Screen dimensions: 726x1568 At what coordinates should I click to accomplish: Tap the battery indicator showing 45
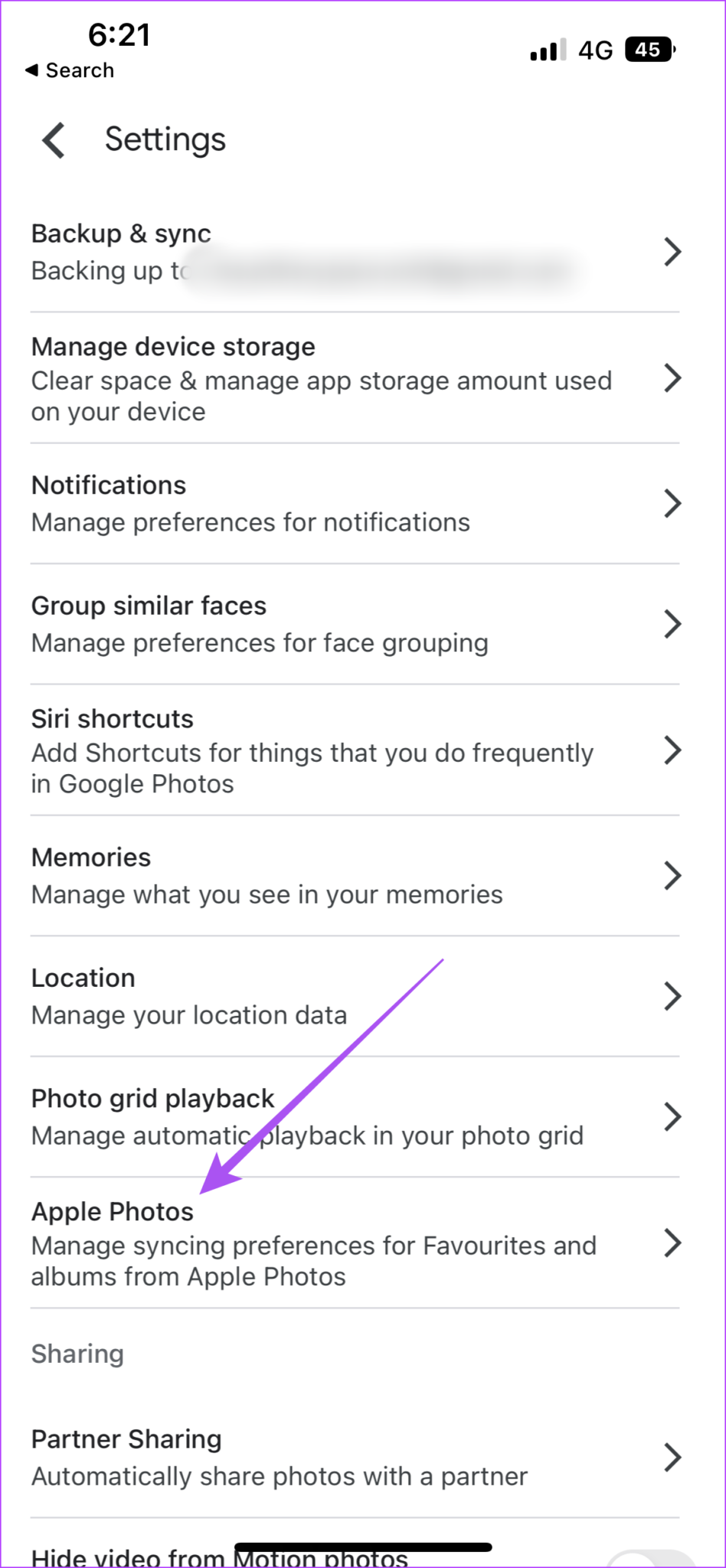click(x=648, y=50)
